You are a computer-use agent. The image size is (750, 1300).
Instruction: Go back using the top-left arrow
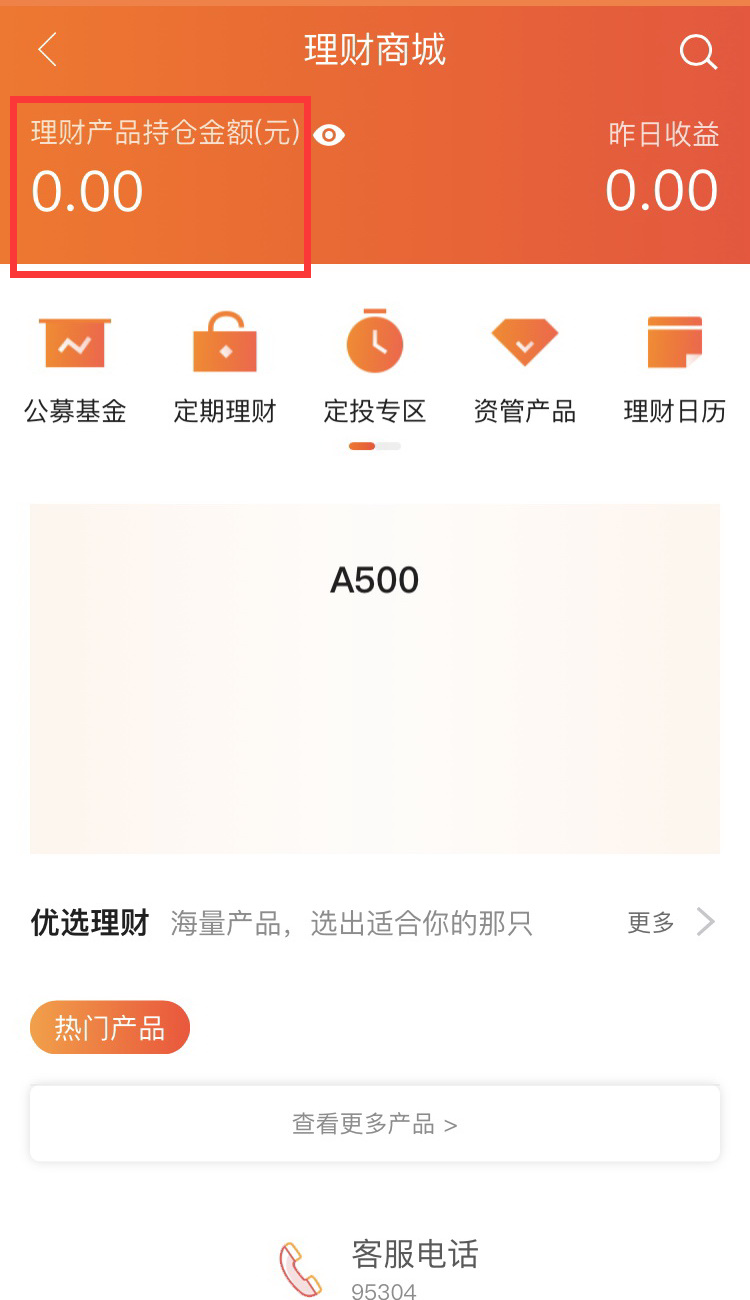[x=47, y=50]
